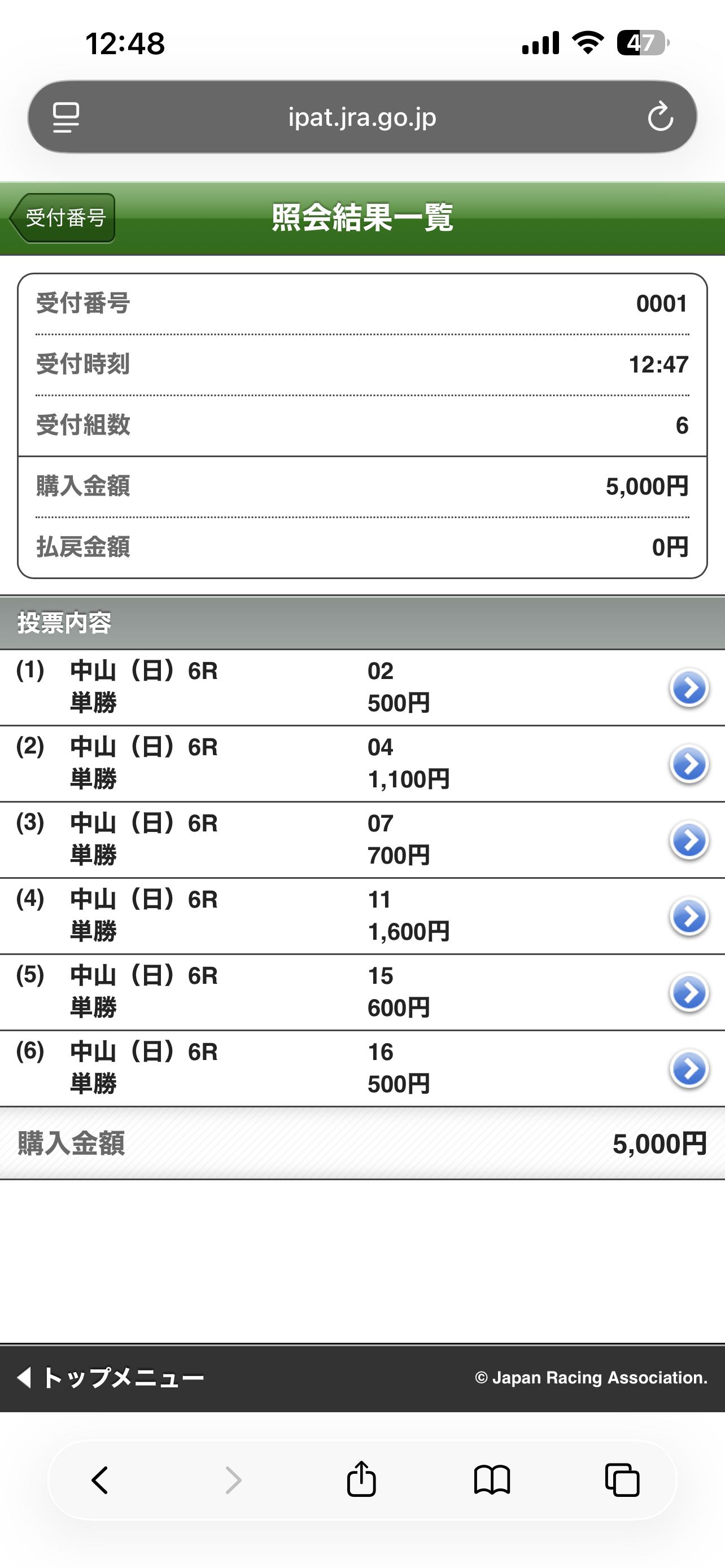The image size is (725, 1568).
Task: View the 1,600円 bet on horse 11
Action: [688, 917]
